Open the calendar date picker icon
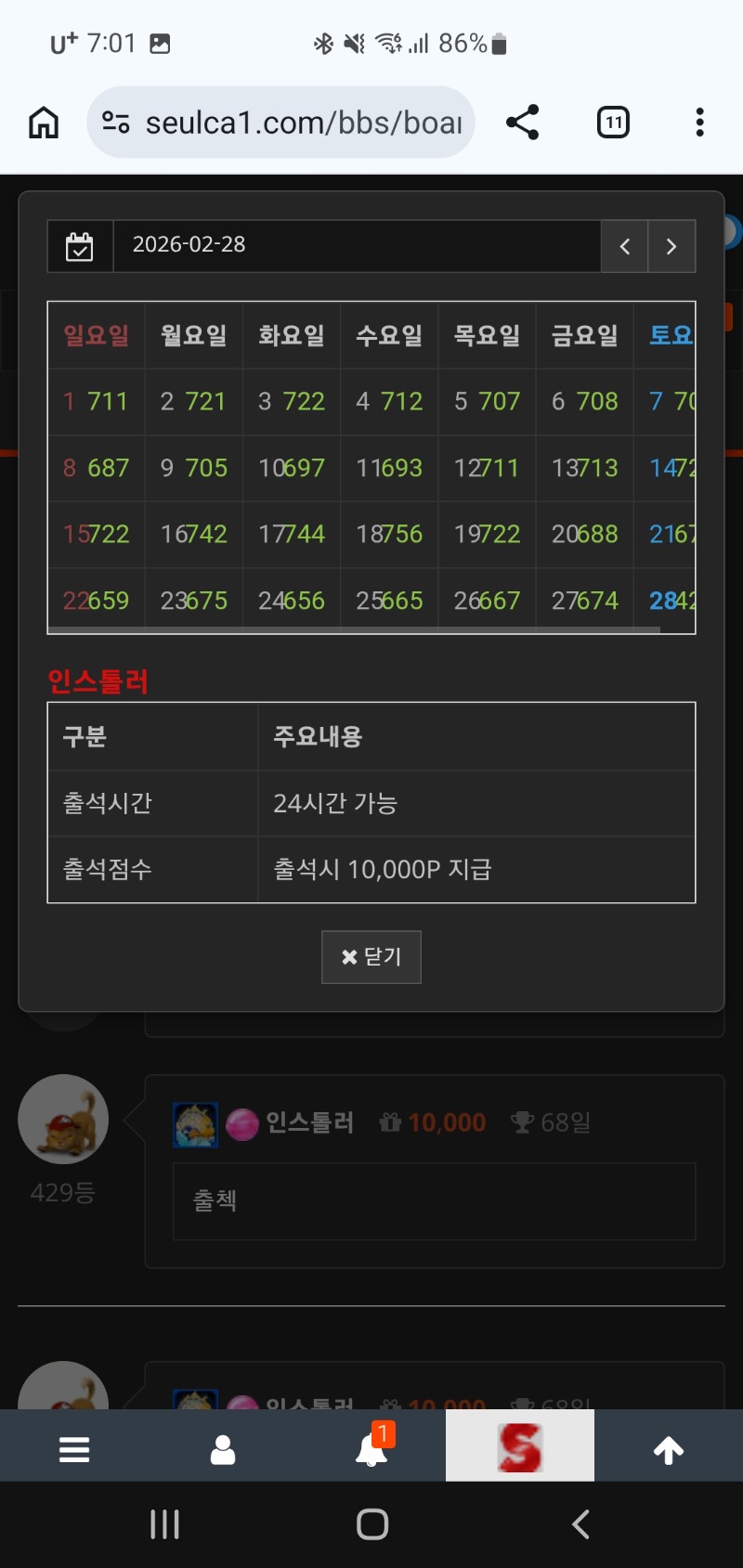 80,246
